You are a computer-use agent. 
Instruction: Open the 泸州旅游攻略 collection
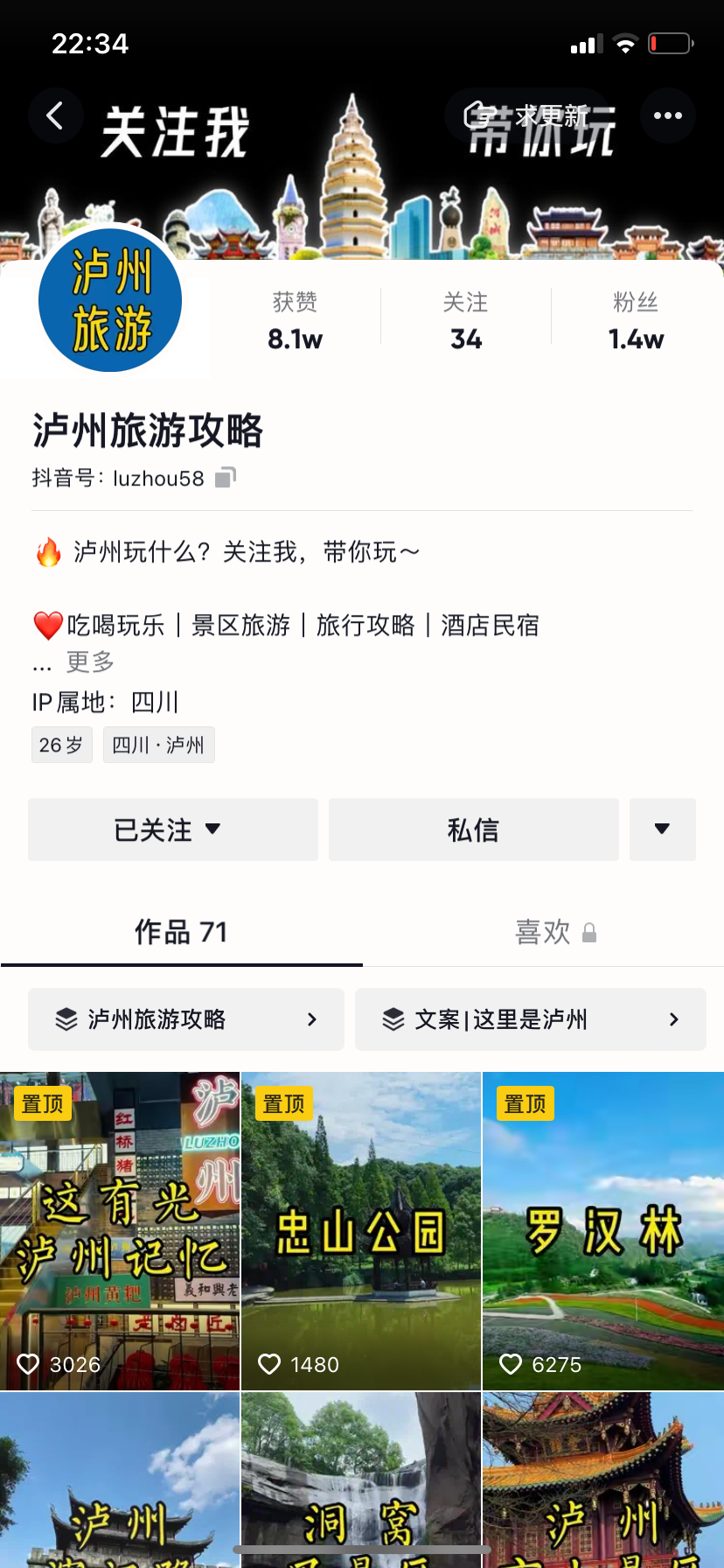coord(185,1019)
